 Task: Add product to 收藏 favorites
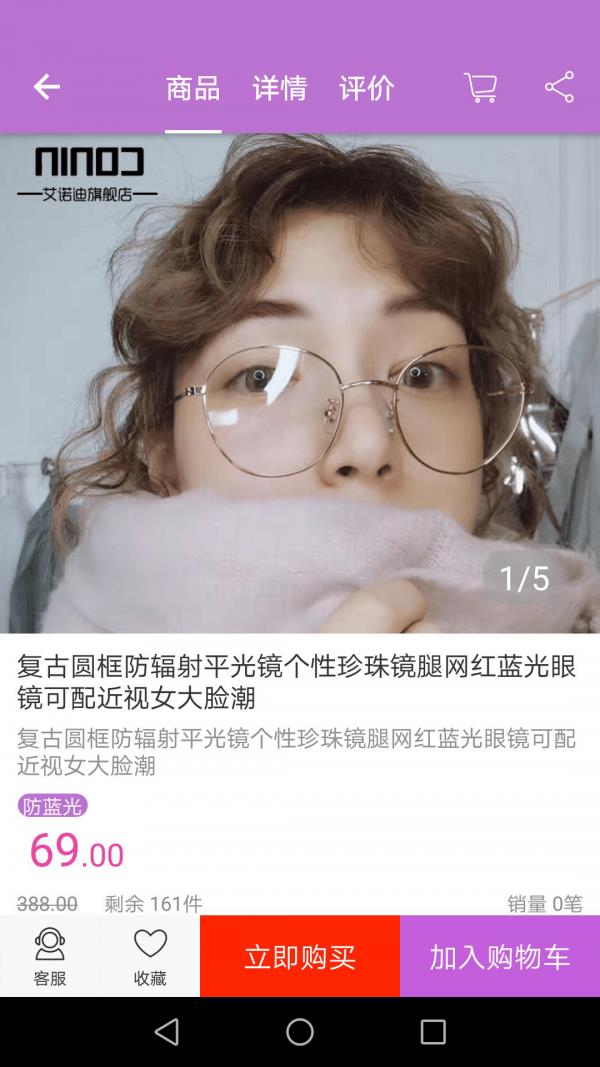point(150,956)
